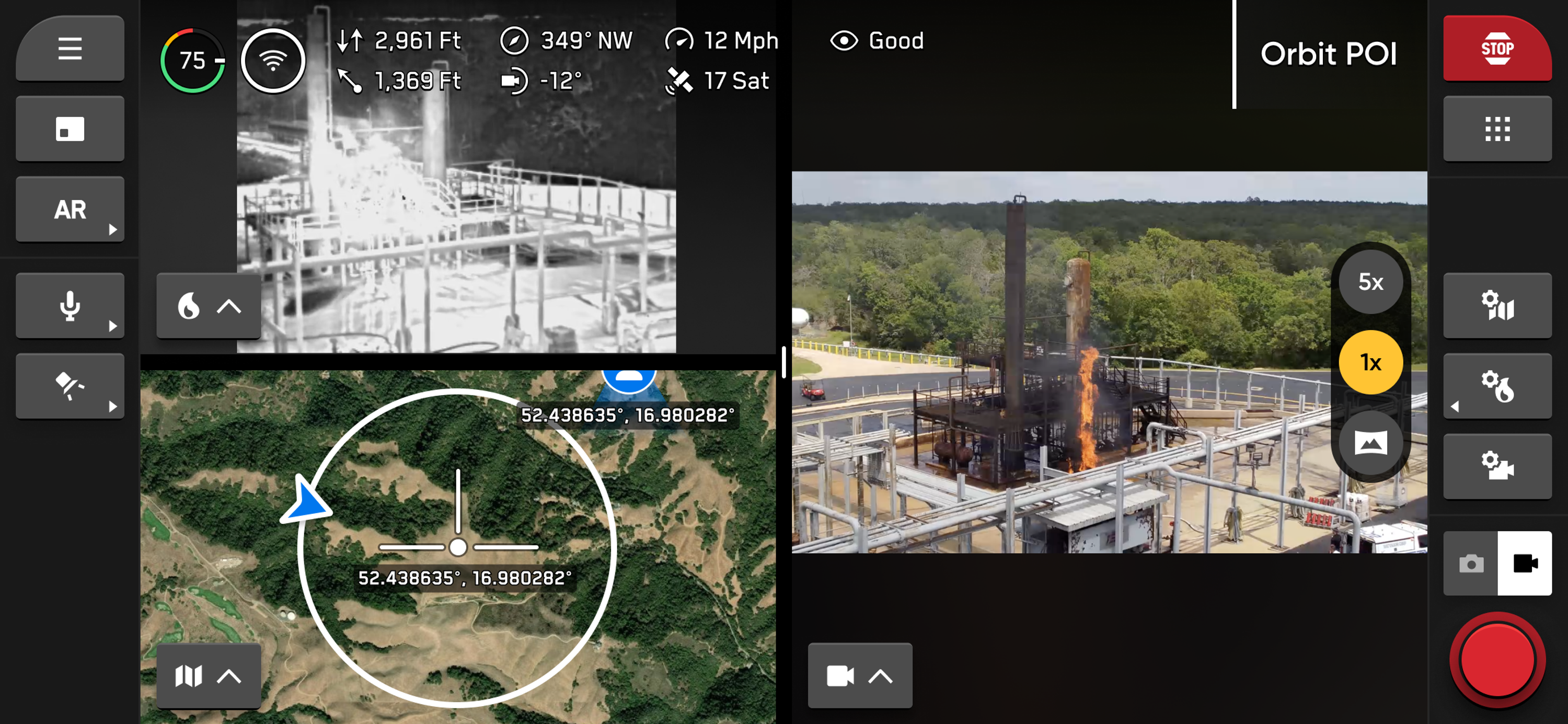Image resolution: width=1568 pixels, height=724 pixels.
Task: Switch to video mode
Action: coord(1524,563)
